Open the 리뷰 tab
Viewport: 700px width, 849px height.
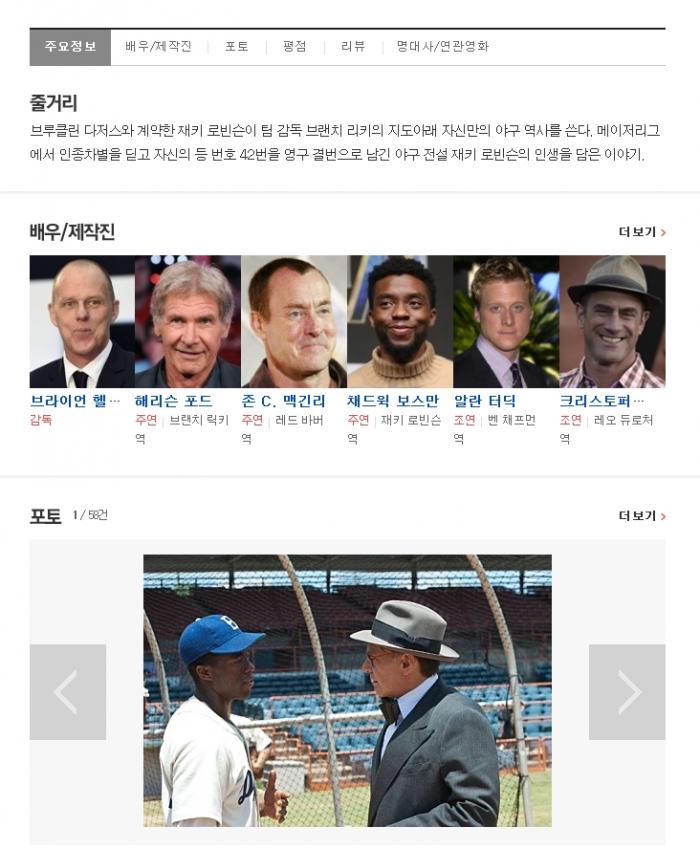353,47
